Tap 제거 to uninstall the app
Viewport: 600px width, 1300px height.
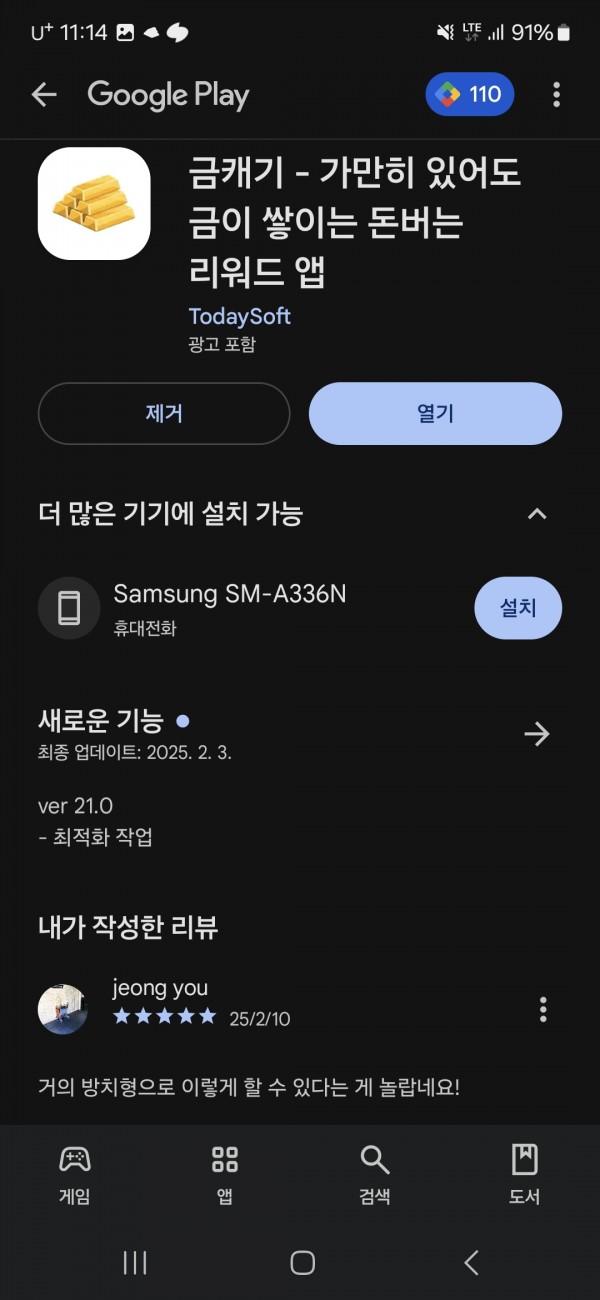pyautogui.click(x=164, y=413)
